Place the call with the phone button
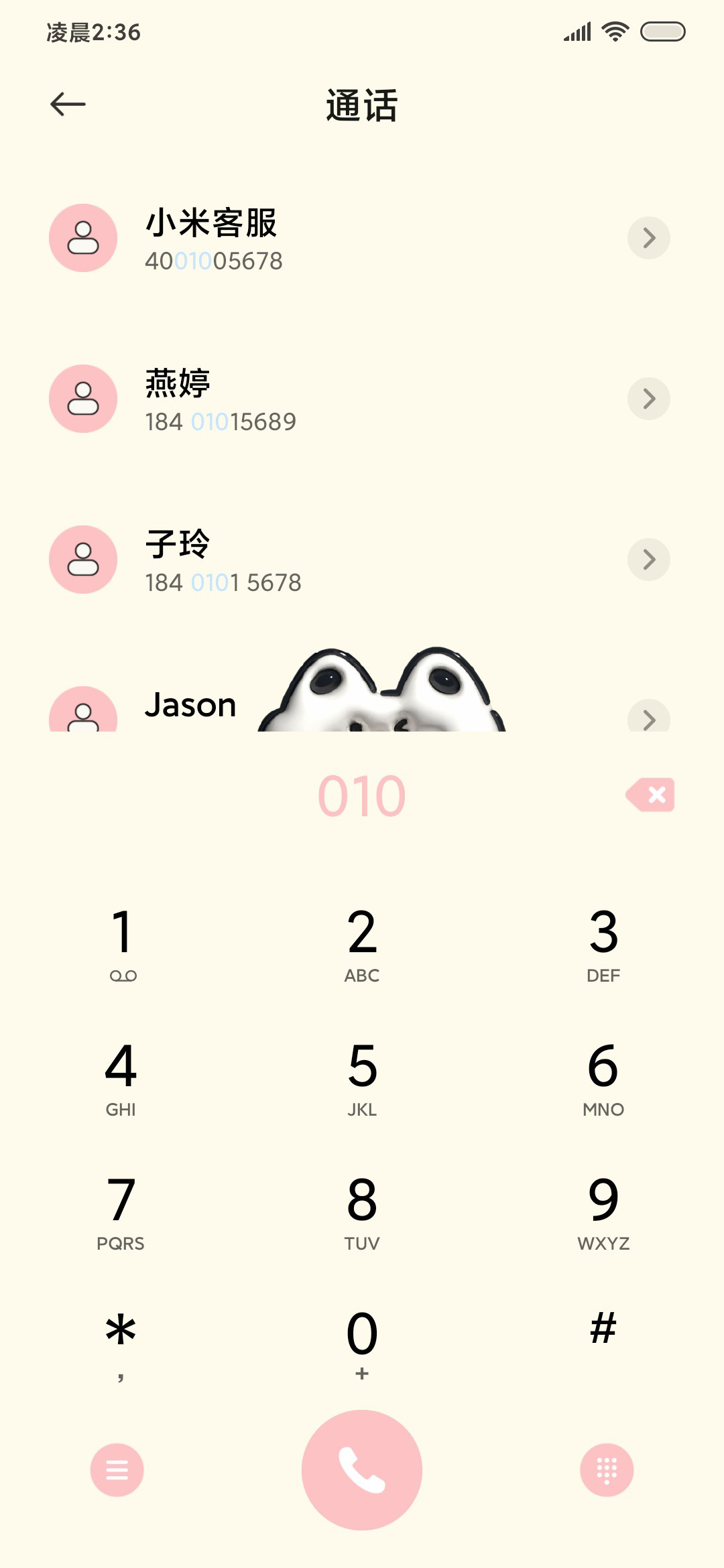Viewport: 724px width, 1568px height. 362,1470
